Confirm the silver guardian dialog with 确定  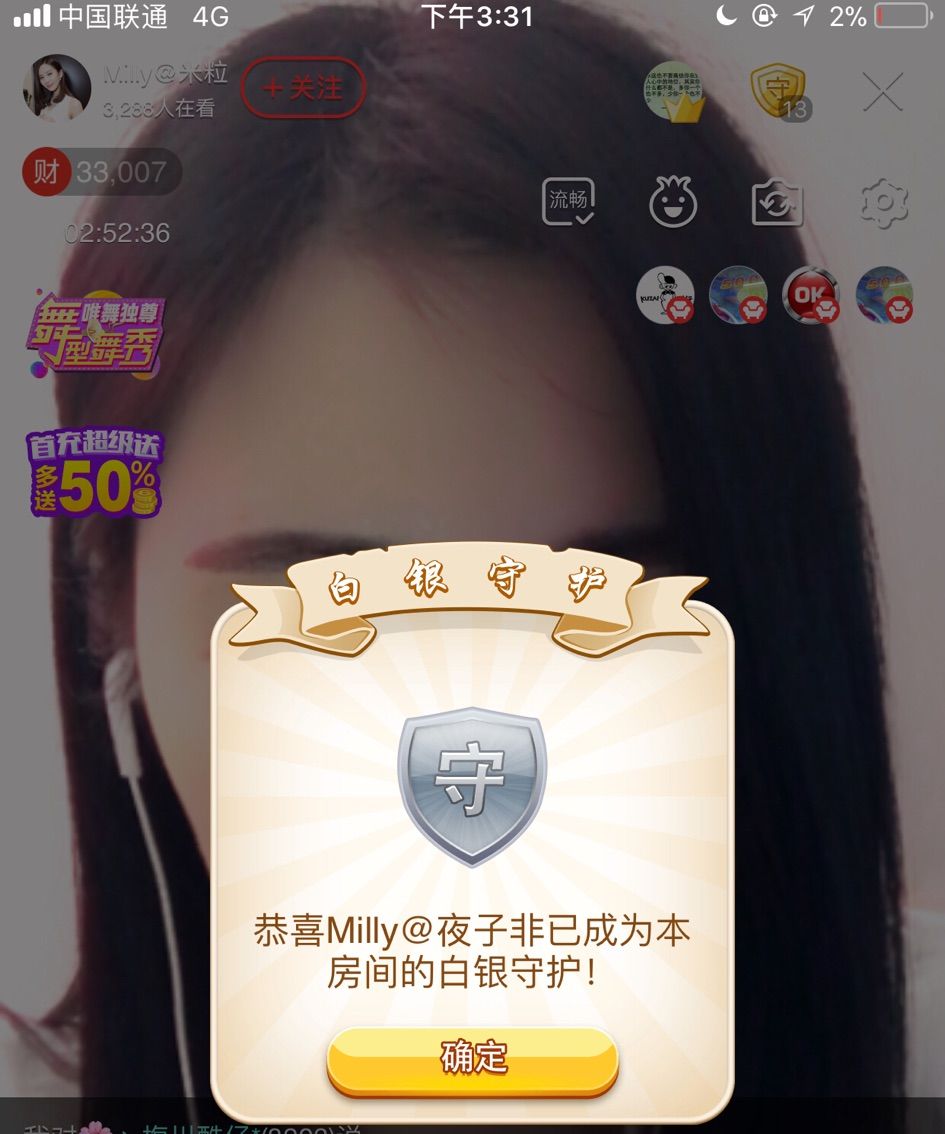[473, 1058]
